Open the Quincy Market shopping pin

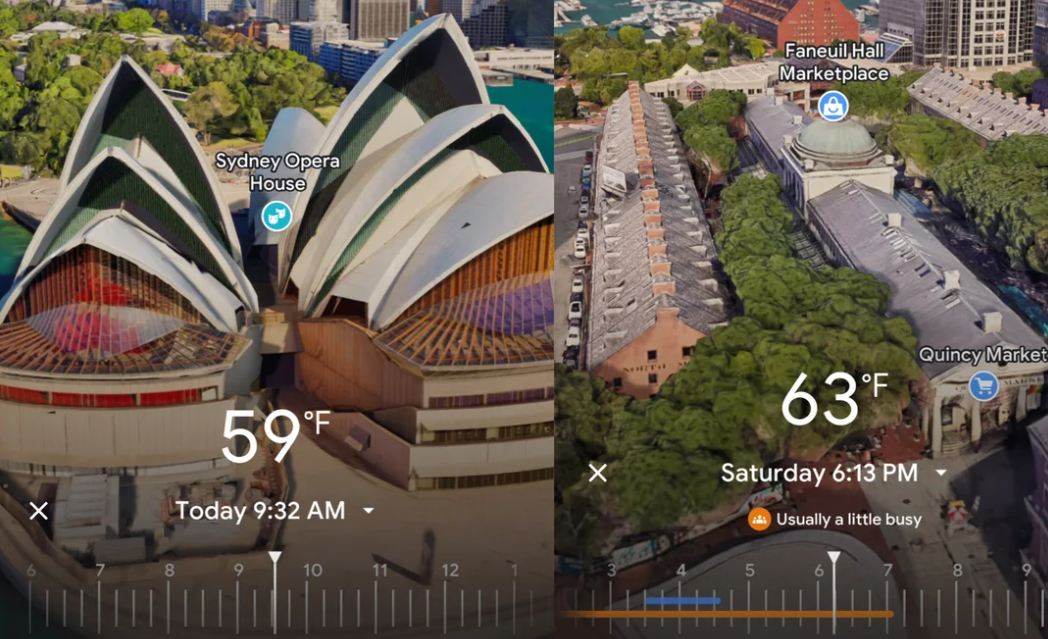pos(983,385)
